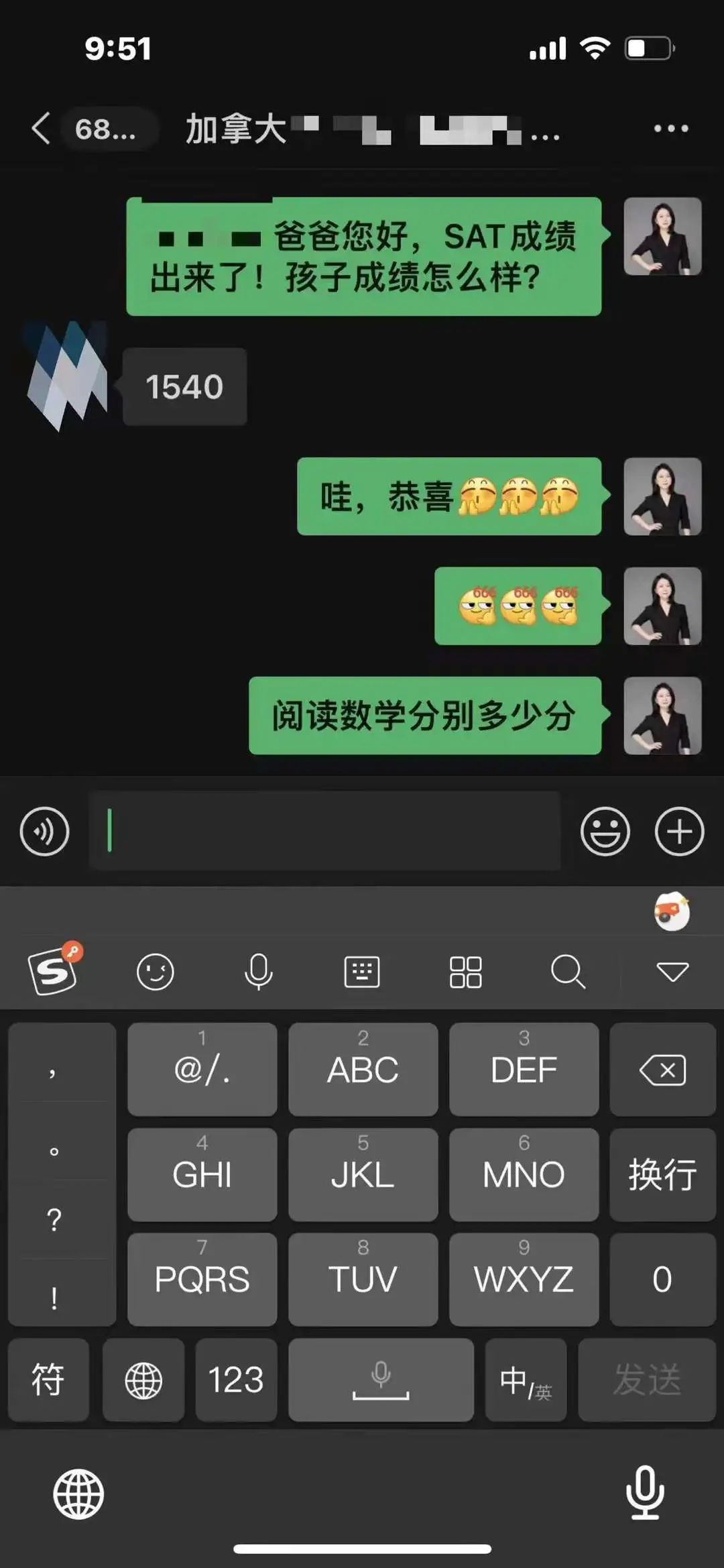The height and width of the screenshot is (1568, 724).
Task: Tap the JKL key
Action: pos(363,1174)
